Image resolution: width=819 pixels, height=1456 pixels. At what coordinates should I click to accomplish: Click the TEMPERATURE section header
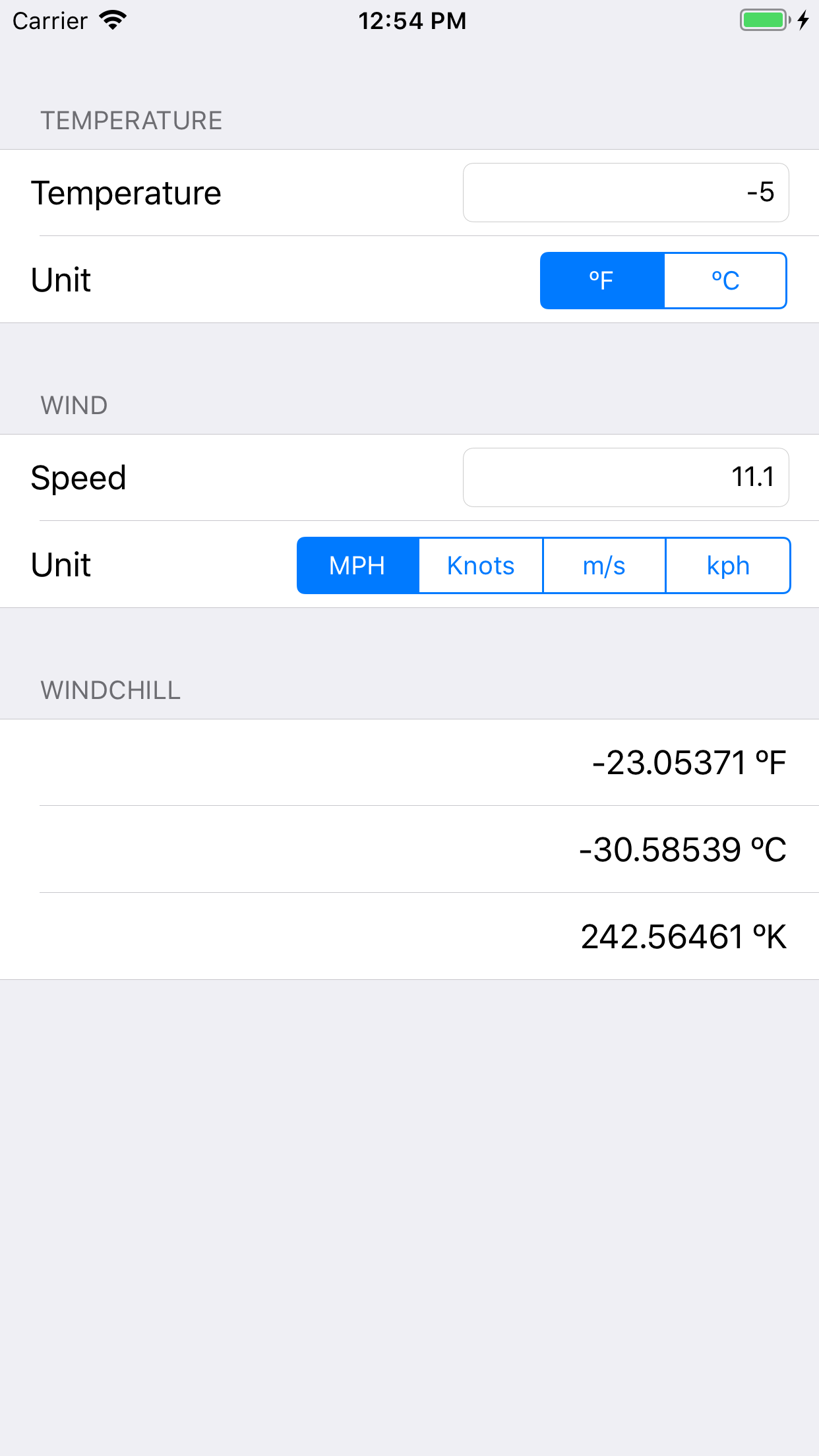click(131, 121)
